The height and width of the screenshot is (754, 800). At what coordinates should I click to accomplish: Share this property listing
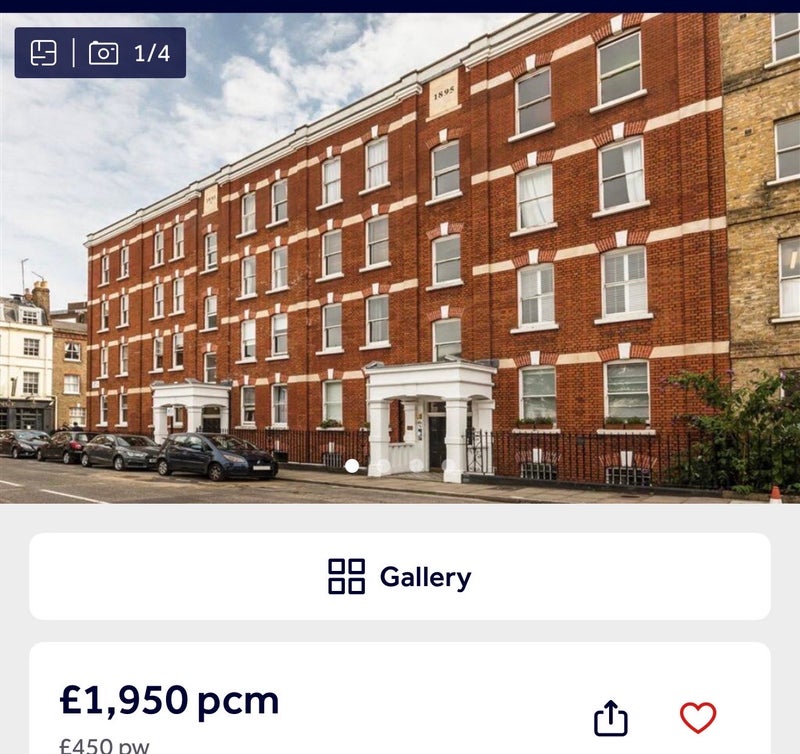[x=610, y=717]
